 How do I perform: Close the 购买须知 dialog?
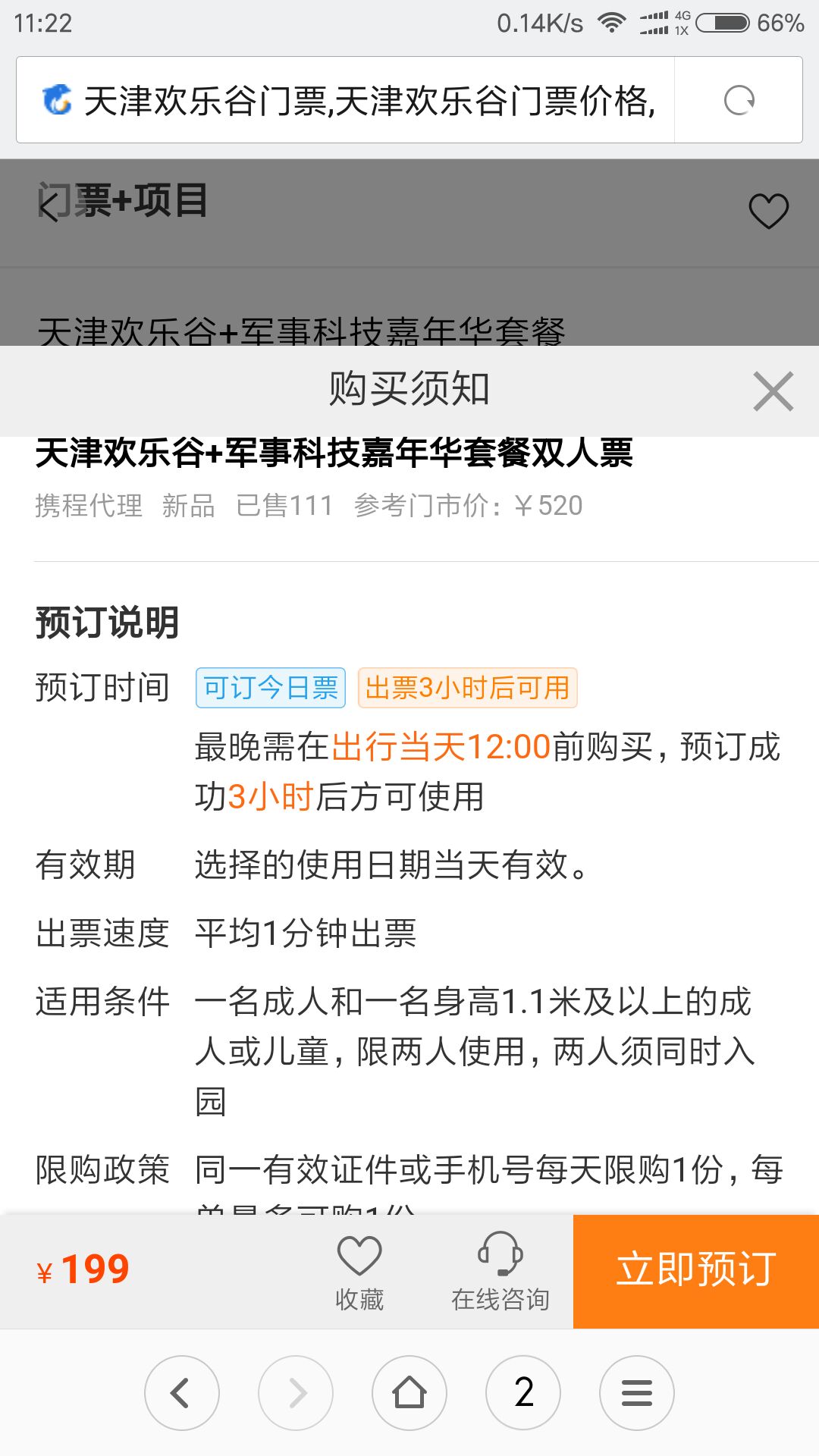pyautogui.click(x=773, y=391)
